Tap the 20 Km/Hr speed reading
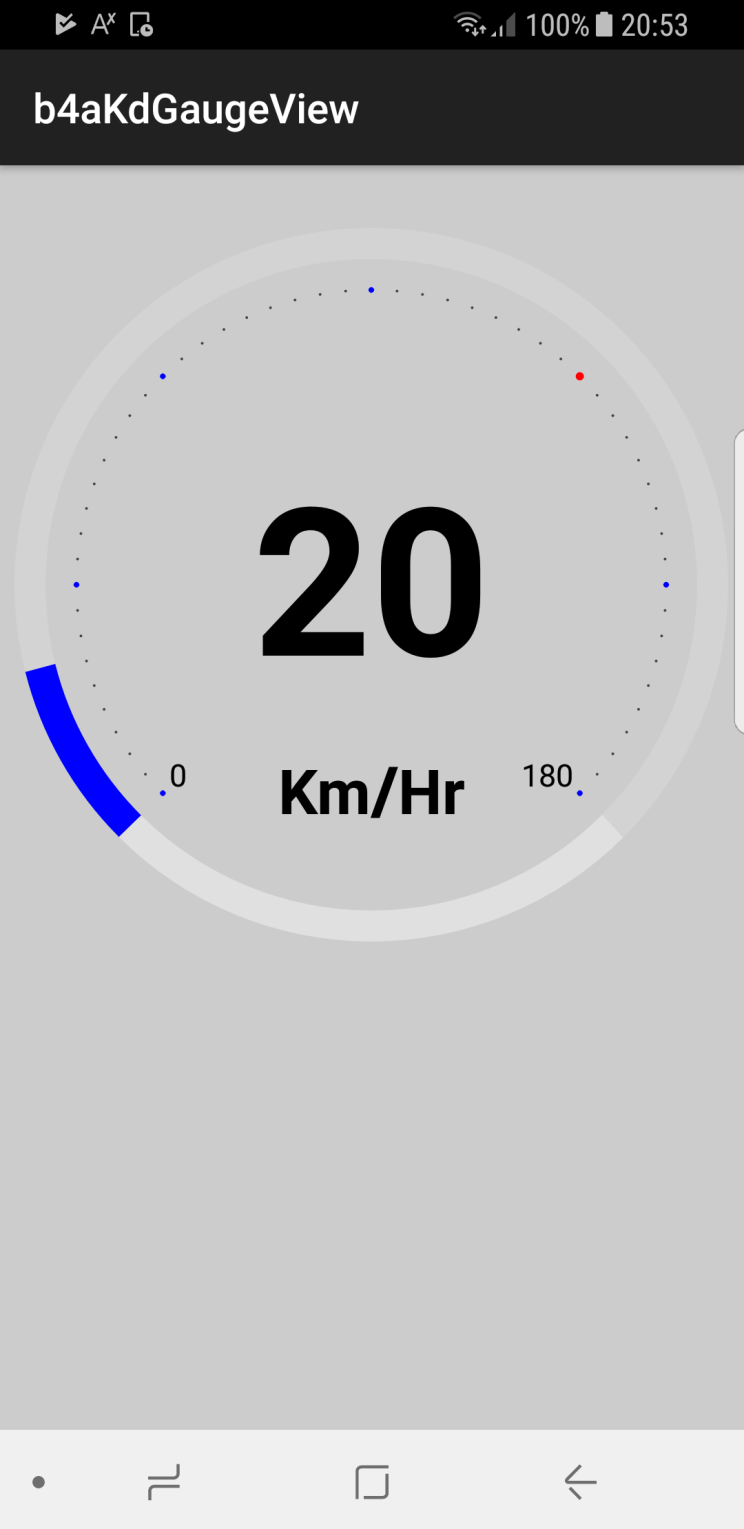 pyautogui.click(x=371, y=580)
